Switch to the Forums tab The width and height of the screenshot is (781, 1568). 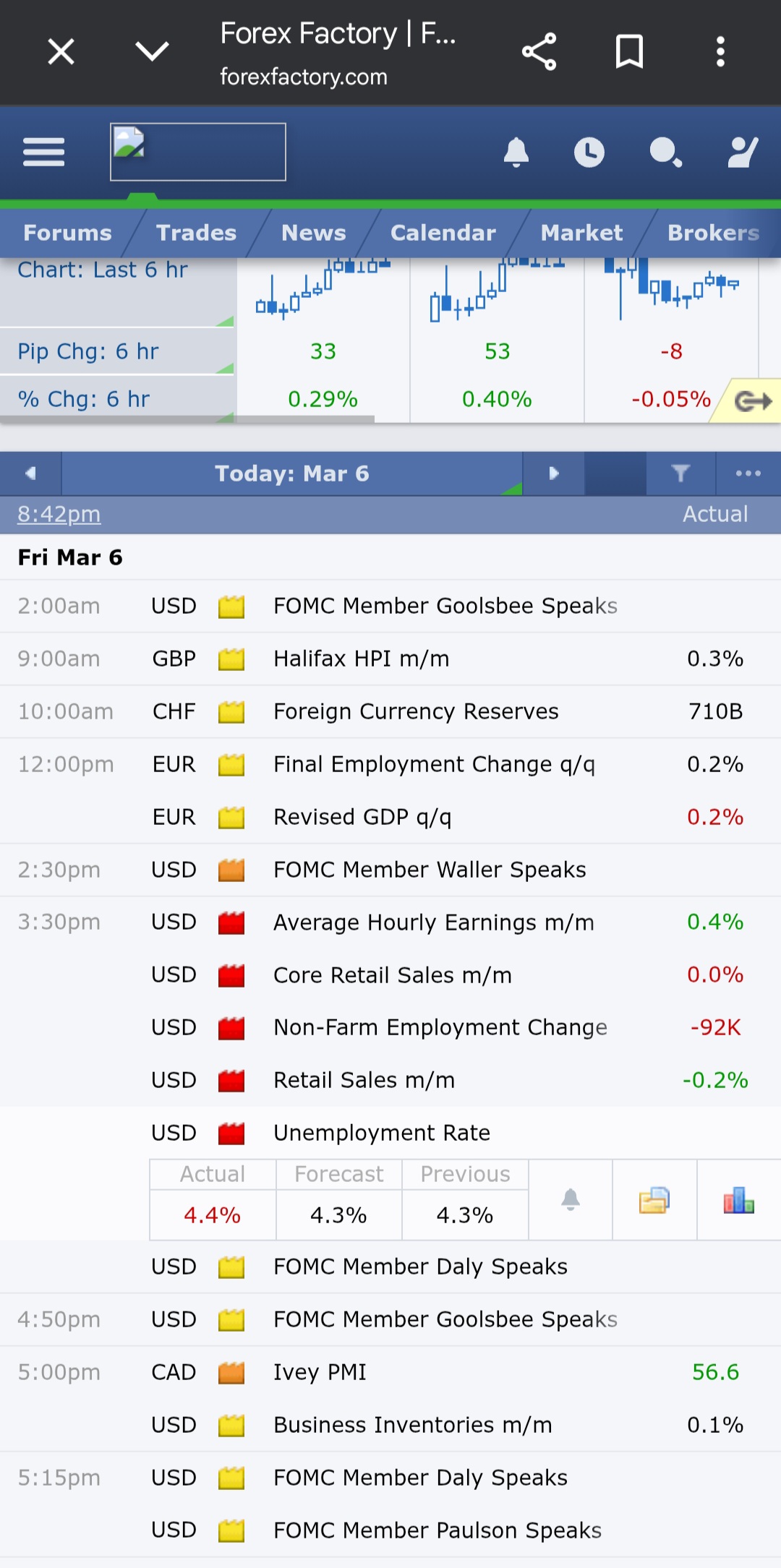click(x=67, y=233)
